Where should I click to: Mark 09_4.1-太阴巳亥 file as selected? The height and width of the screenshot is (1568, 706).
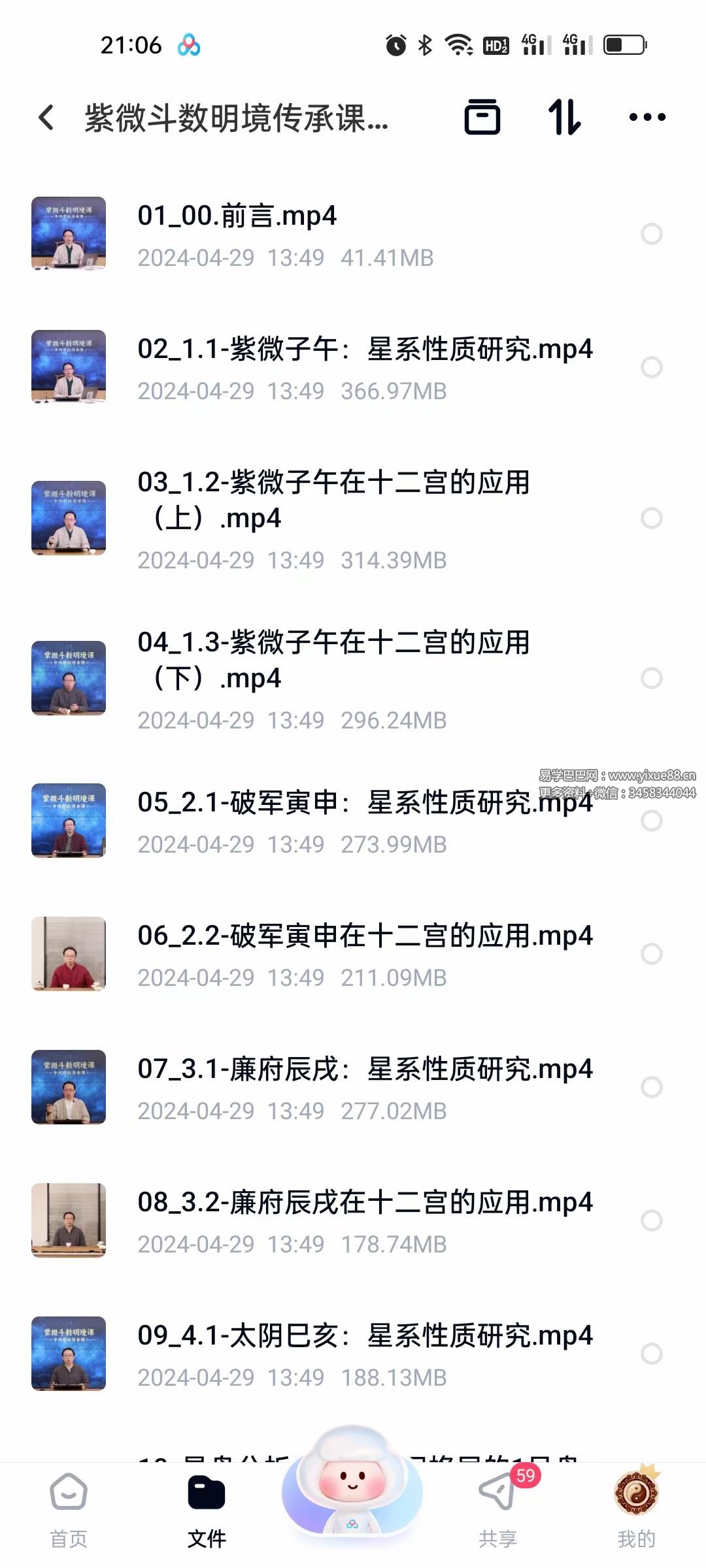tap(651, 1354)
